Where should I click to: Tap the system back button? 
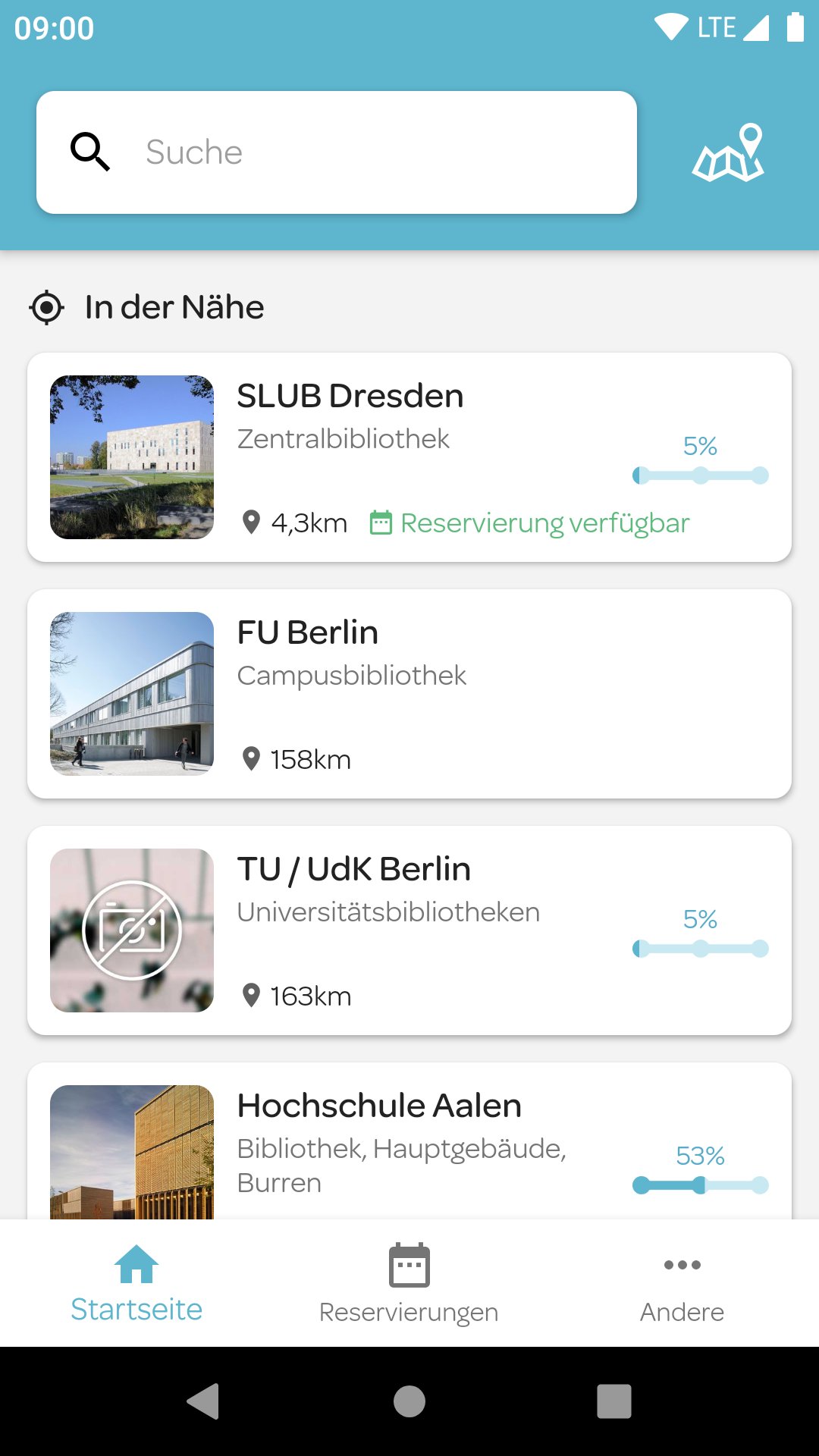tap(203, 1401)
